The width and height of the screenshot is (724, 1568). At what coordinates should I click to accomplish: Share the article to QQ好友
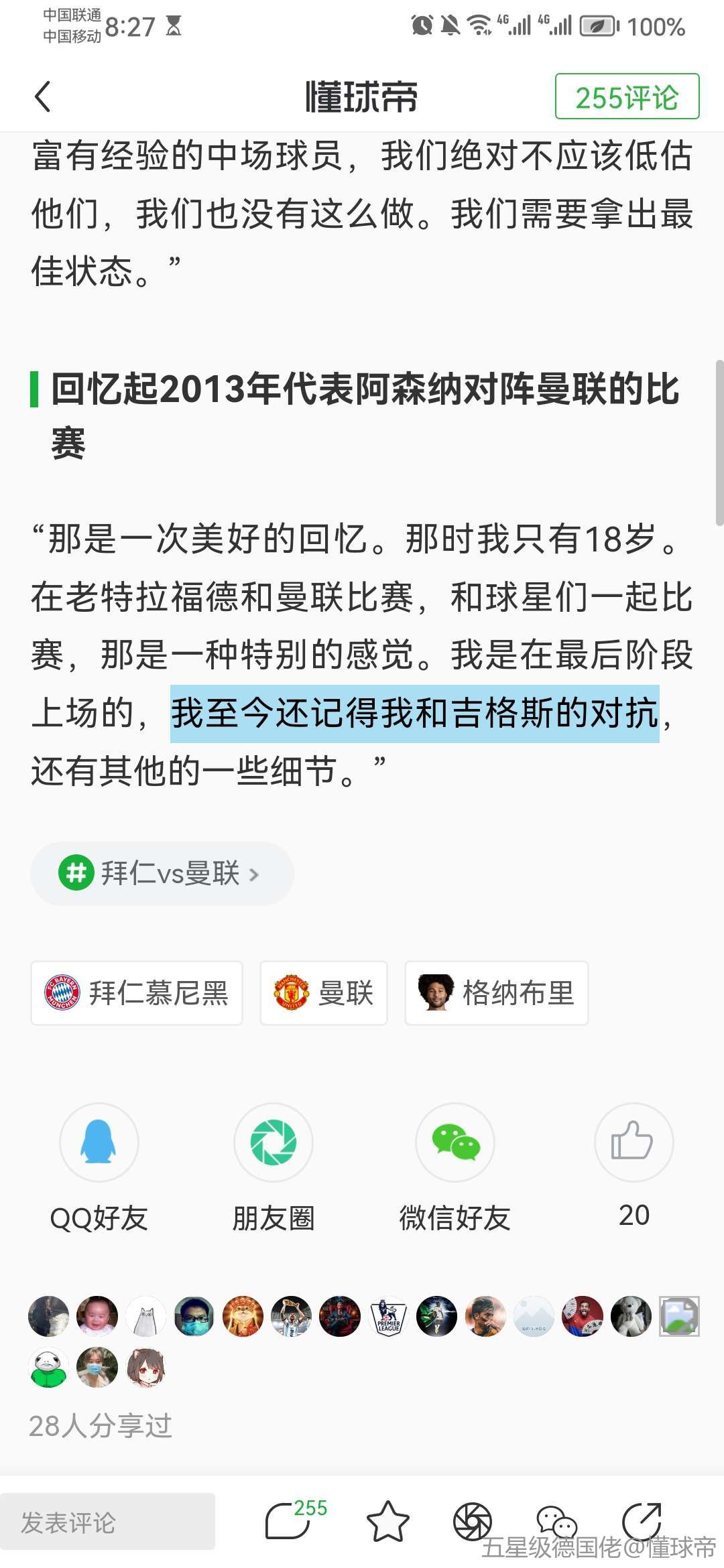coord(99,1142)
